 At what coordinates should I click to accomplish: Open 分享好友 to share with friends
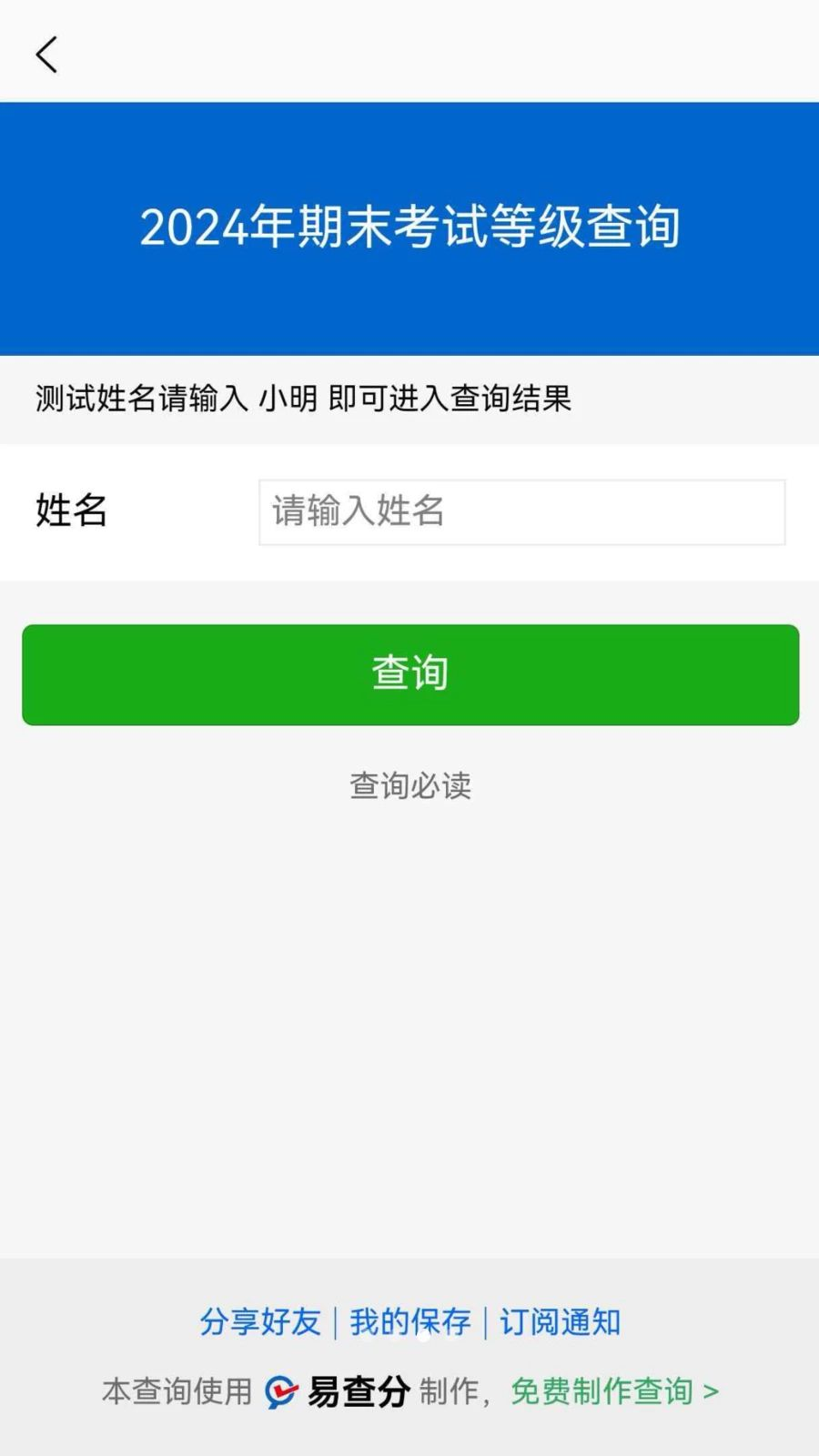260,1321
